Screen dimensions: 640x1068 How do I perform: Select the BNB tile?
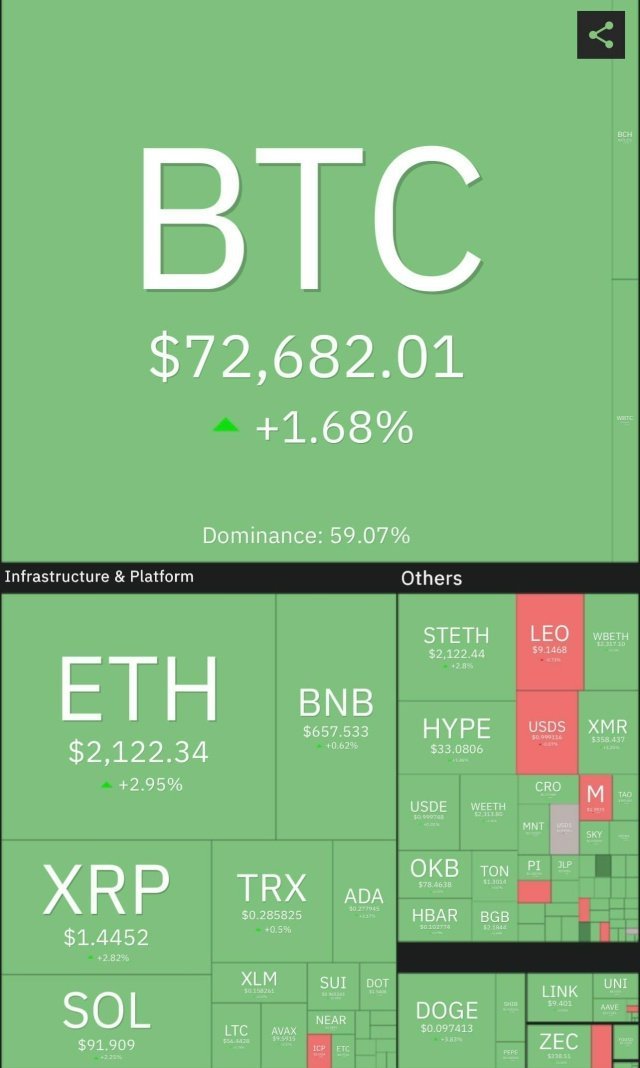coord(336,717)
